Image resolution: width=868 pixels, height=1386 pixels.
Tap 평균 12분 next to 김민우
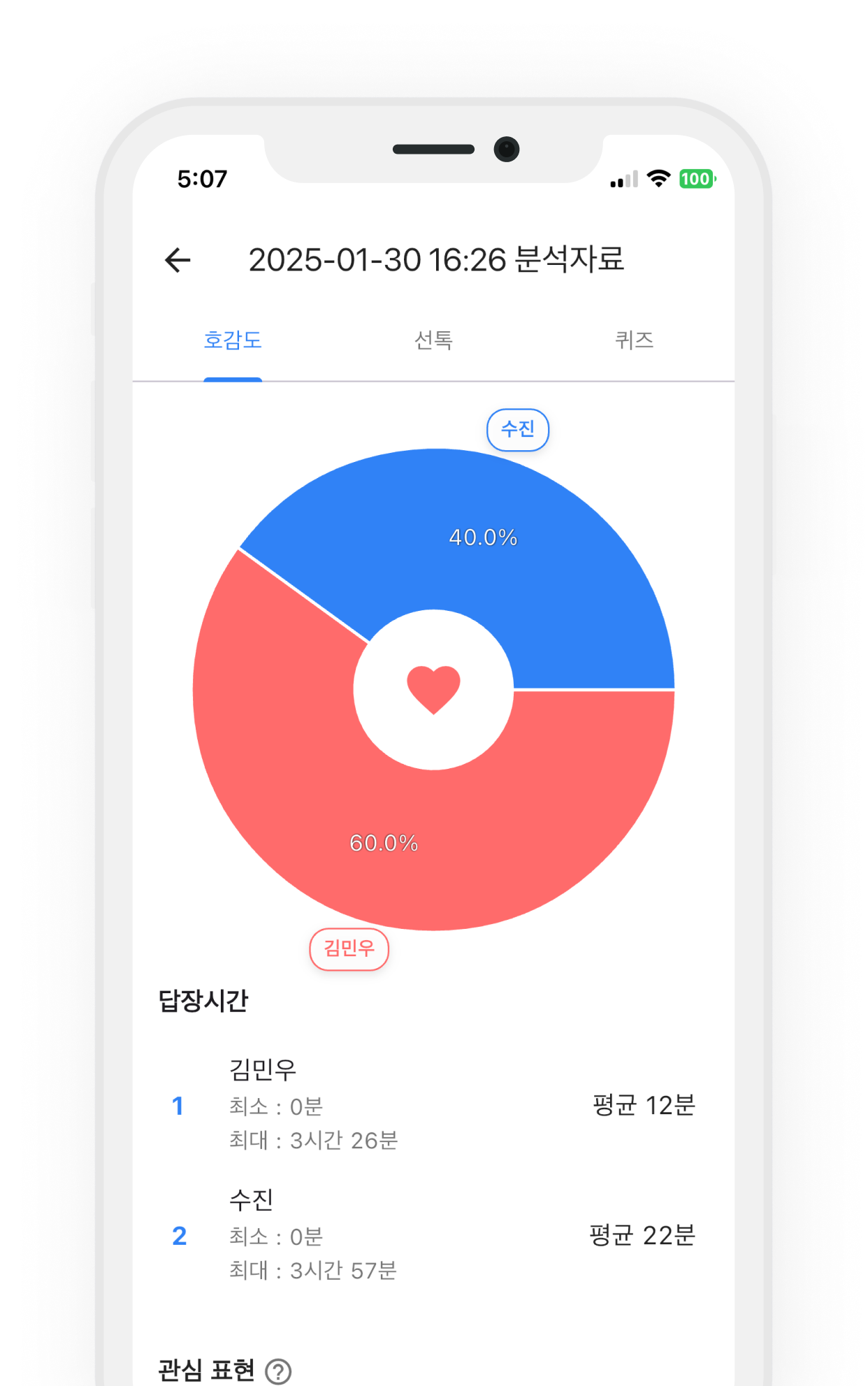pos(641,1106)
